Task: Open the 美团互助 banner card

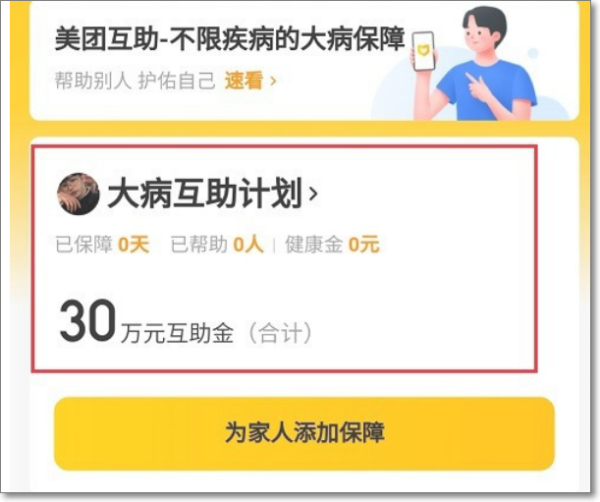Action: click(x=230, y=42)
